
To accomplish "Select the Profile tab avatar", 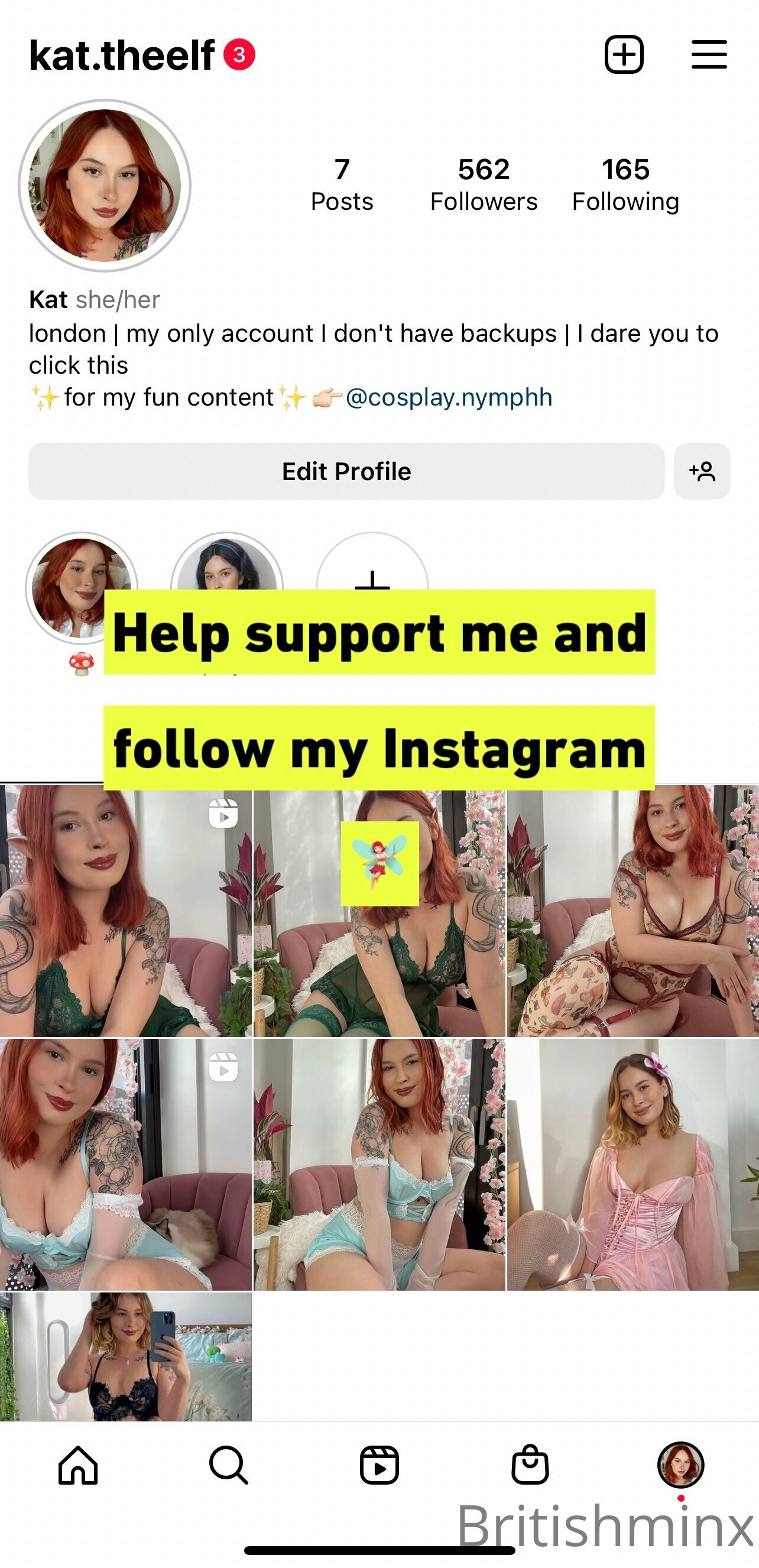I will click(x=680, y=1465).
